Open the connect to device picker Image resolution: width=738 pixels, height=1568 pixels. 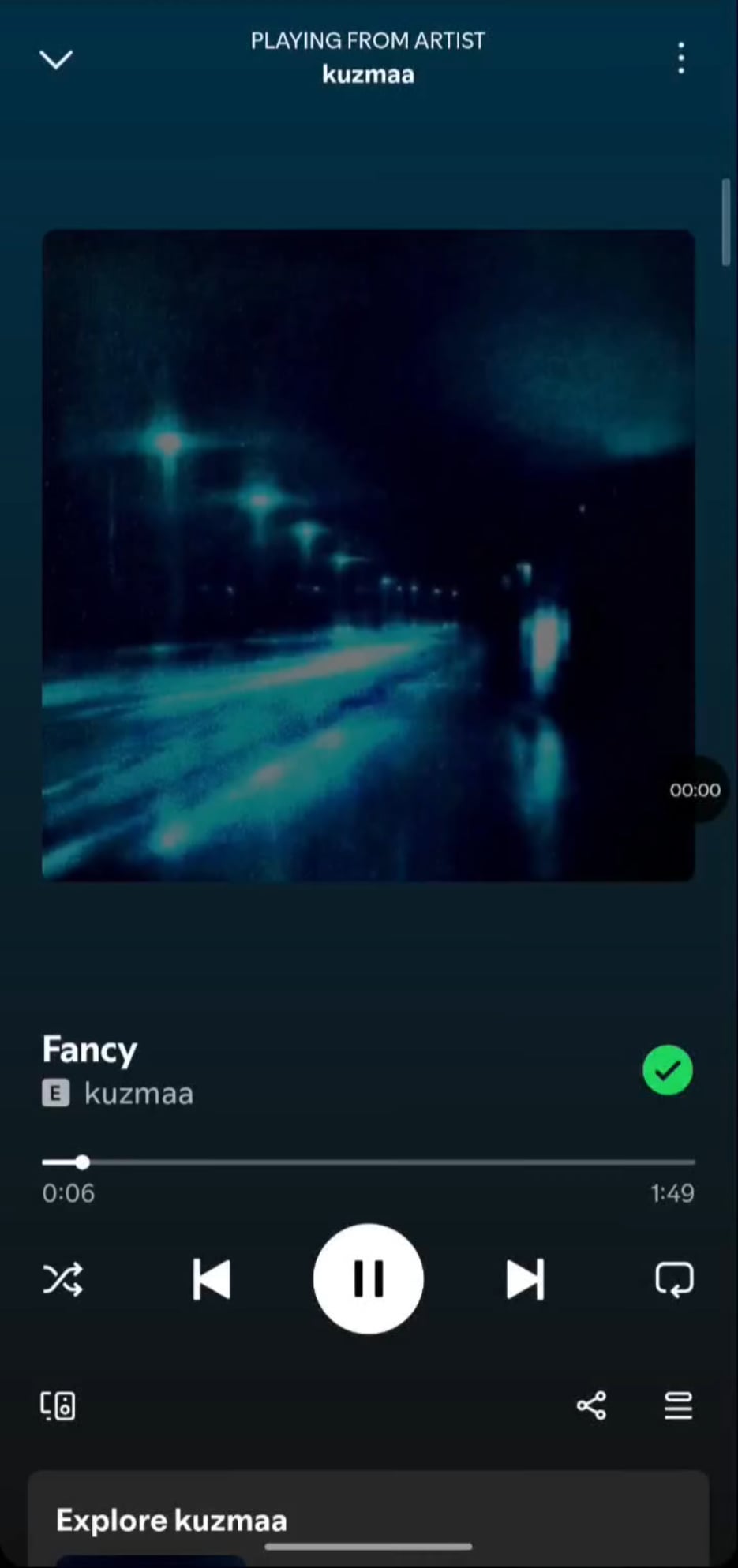pos(58,1405)
